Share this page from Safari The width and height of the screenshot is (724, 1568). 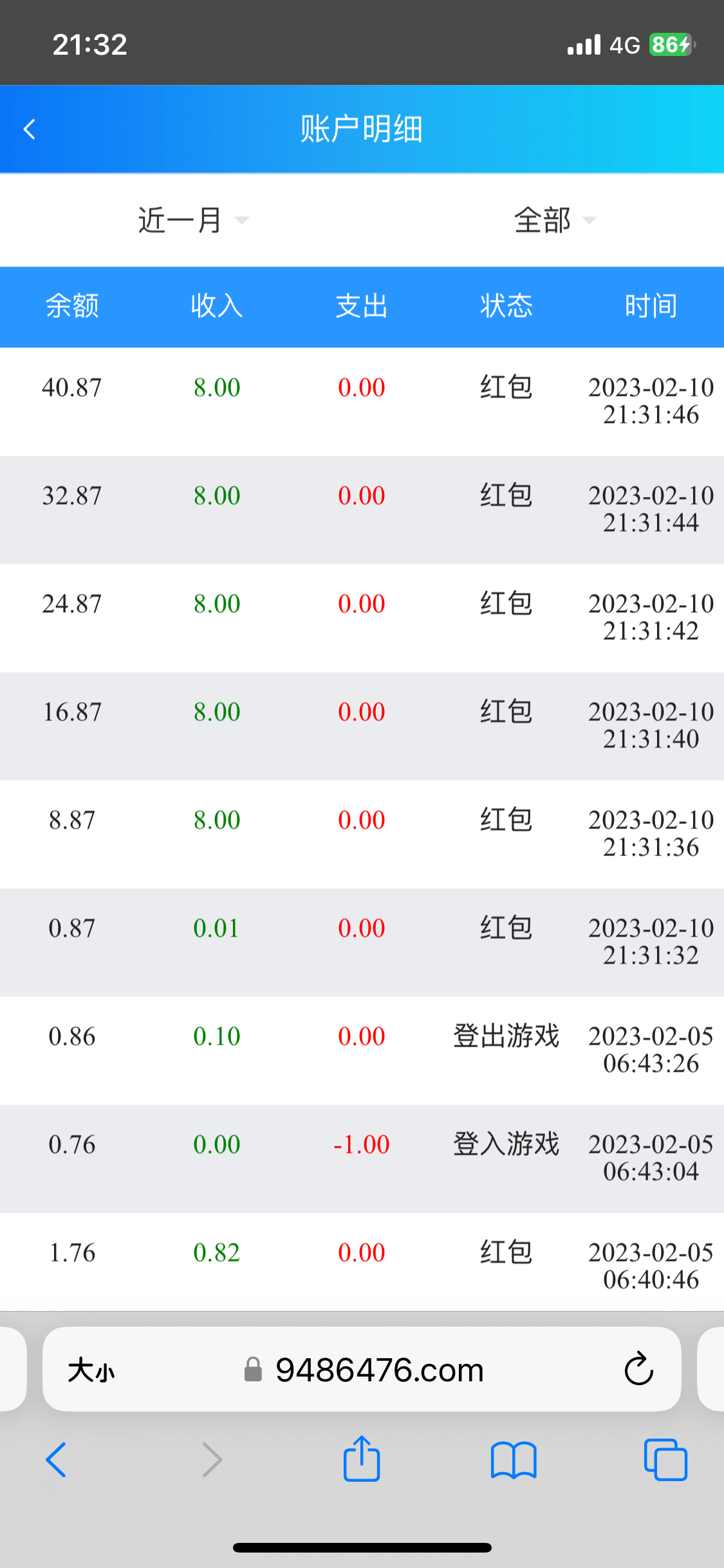(x=362, y=1459)
